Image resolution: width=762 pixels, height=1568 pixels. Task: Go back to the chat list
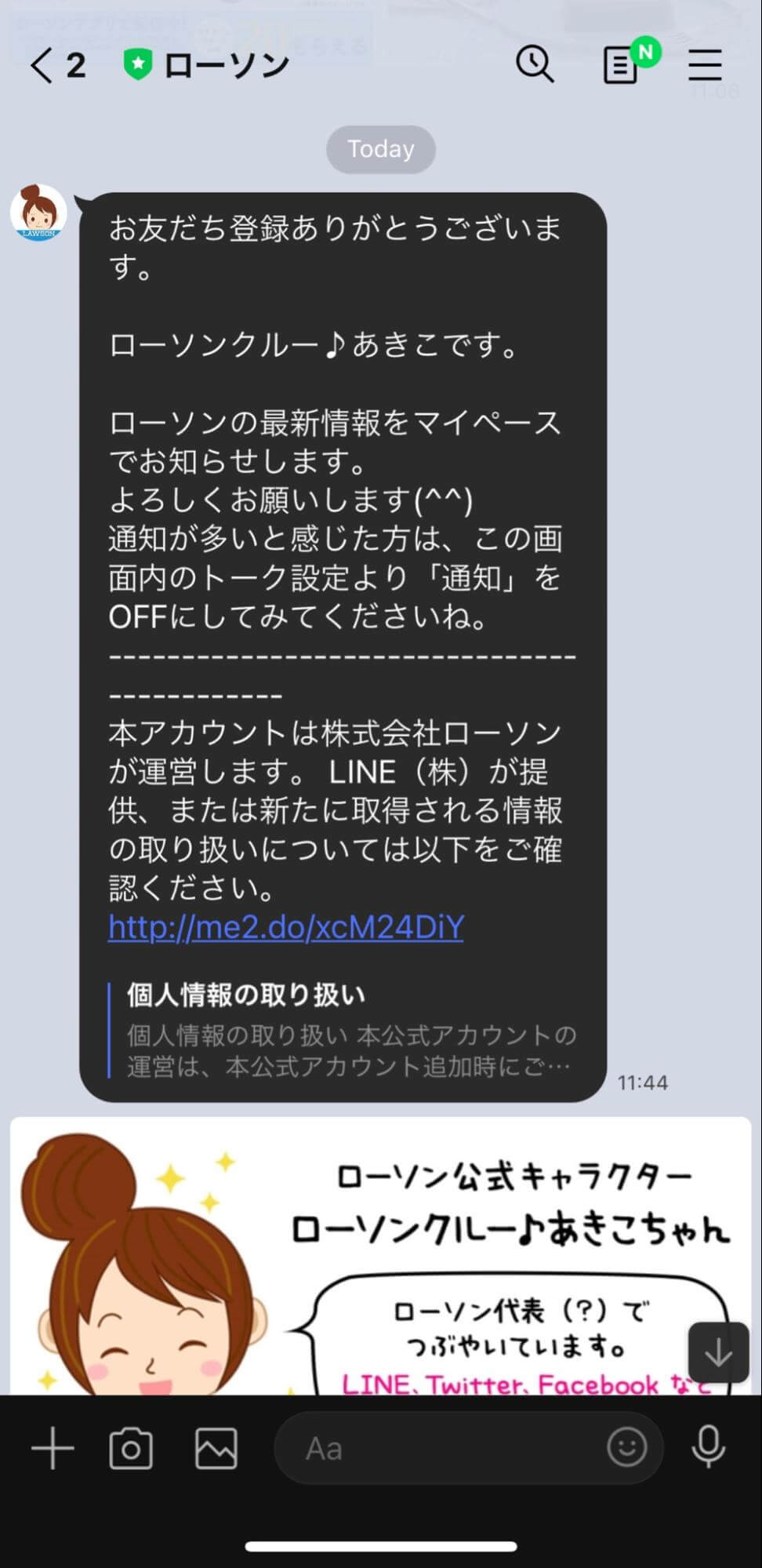pos(55,66)
